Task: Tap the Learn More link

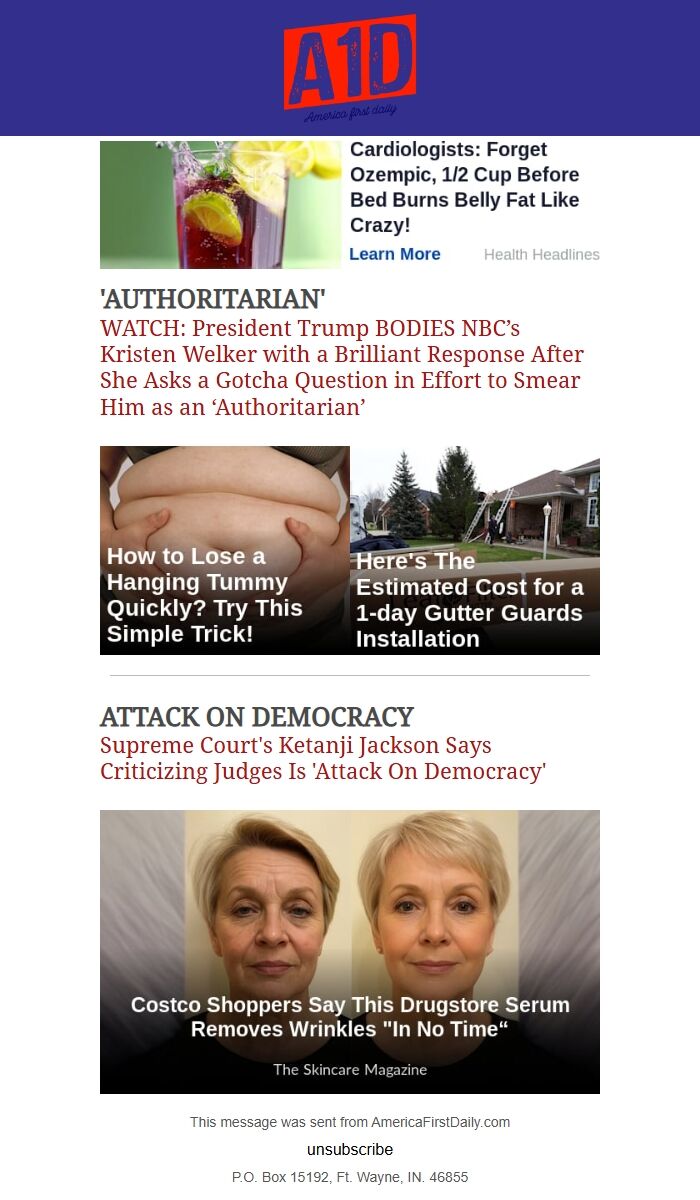Action: (x=394, y=254)
